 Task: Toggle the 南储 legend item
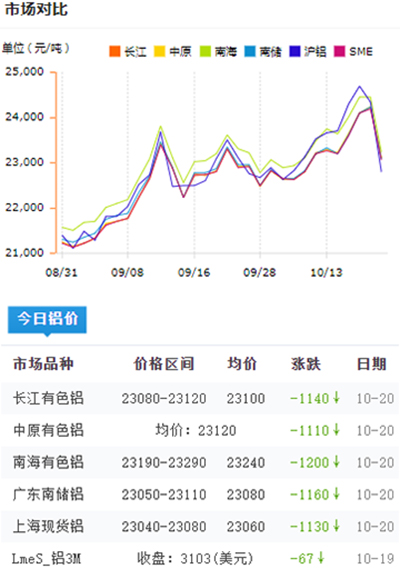pos(263,51)
